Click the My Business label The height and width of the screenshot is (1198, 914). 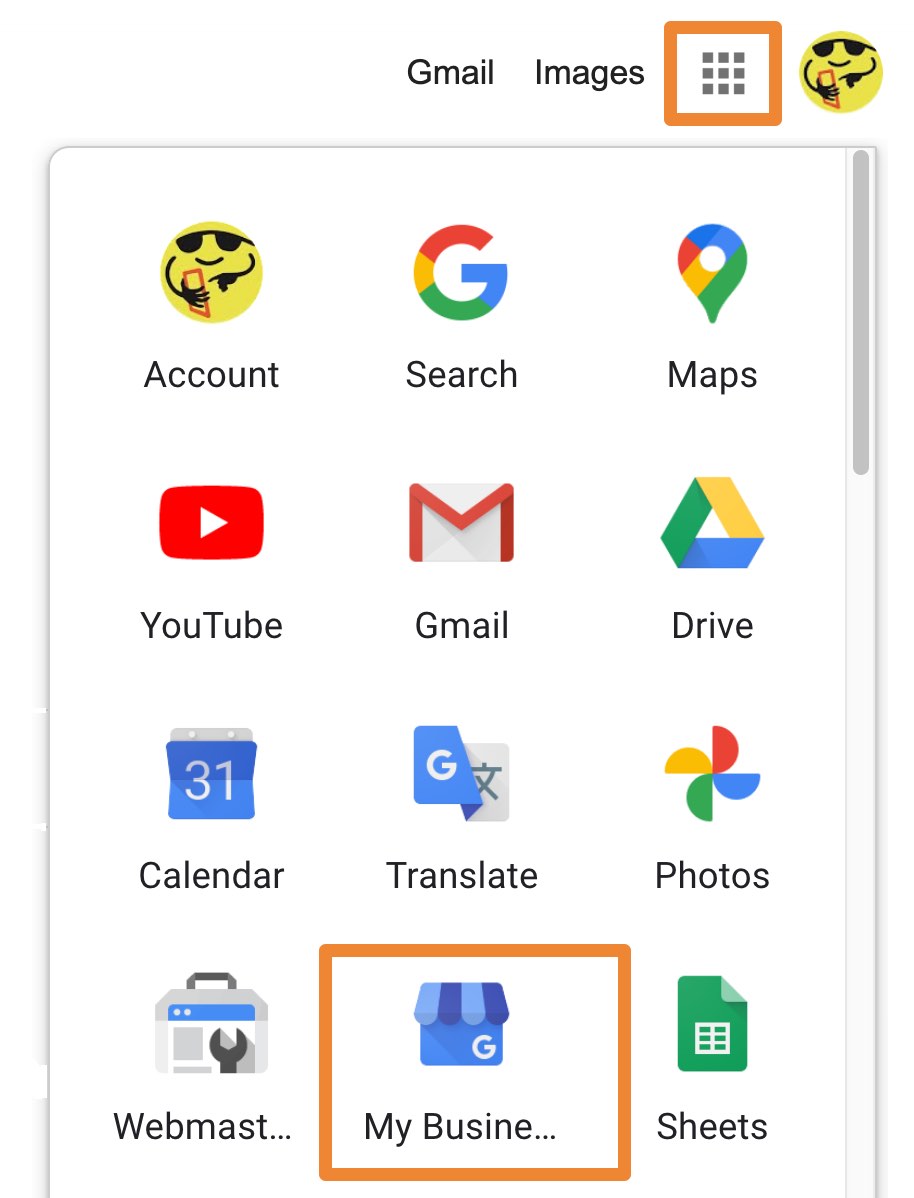[x=461, y=1127]
